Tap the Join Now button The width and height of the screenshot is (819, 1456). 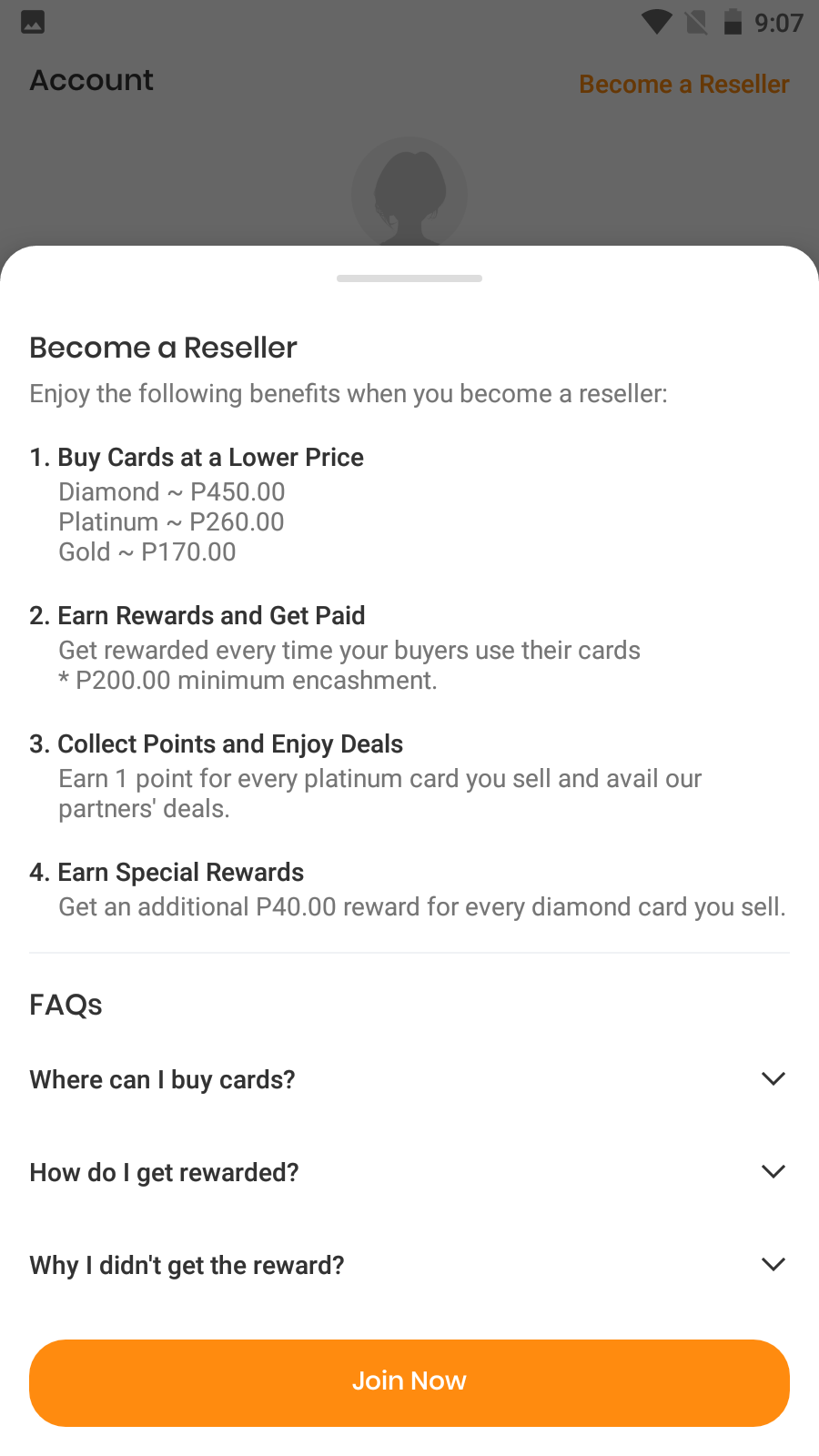pos(409,1382)
